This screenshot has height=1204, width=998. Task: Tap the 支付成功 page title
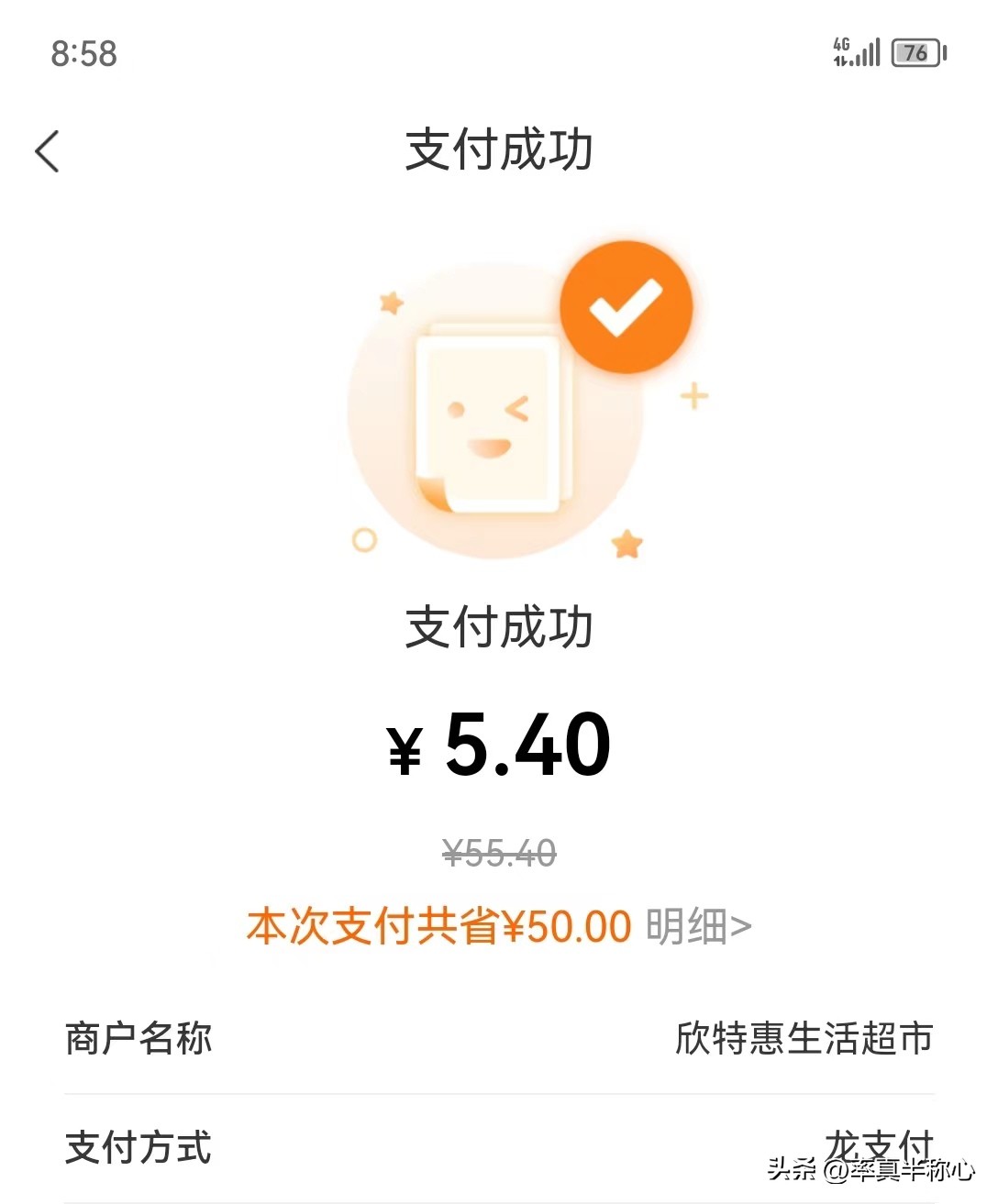click(498, 151)
